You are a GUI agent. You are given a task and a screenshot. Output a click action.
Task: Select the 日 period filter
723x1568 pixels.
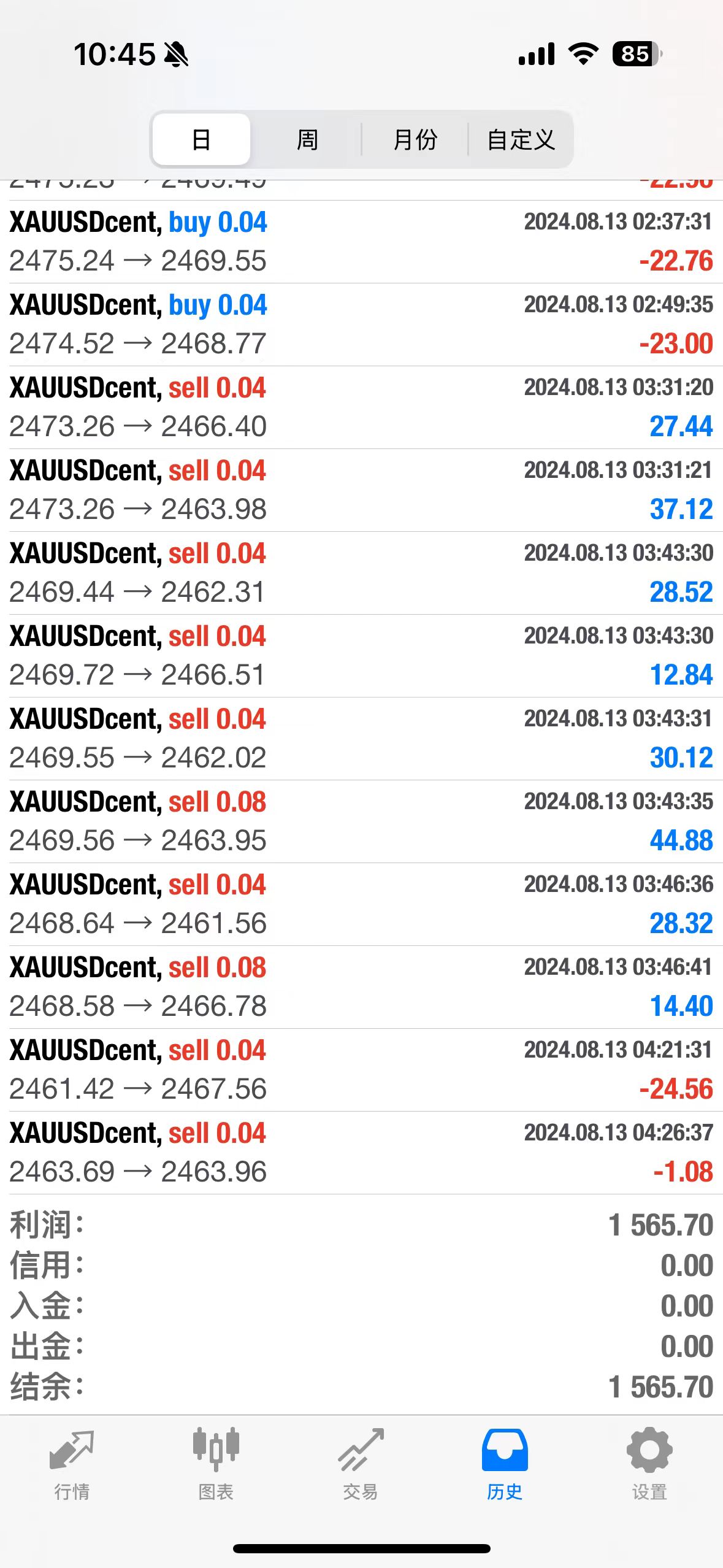201,139
